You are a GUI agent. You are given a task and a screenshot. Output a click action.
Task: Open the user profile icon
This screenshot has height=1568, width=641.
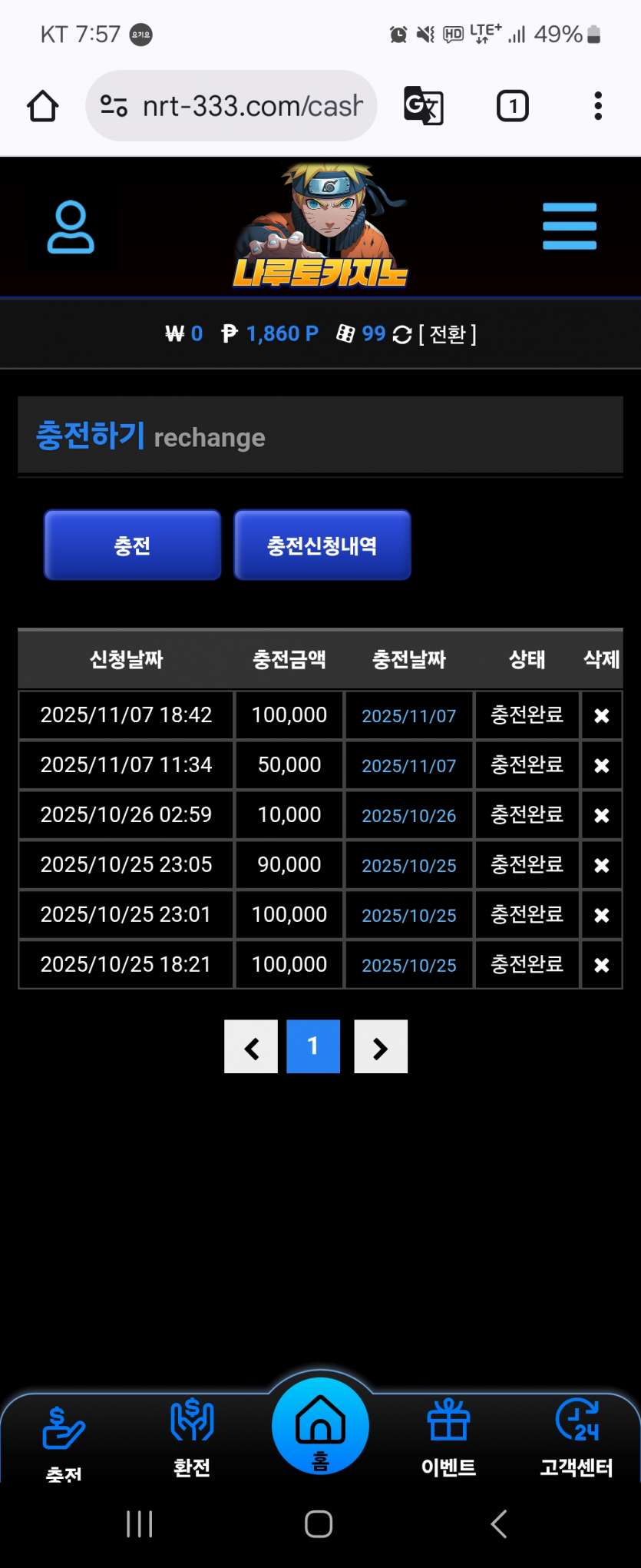click(x=71, y=227)
